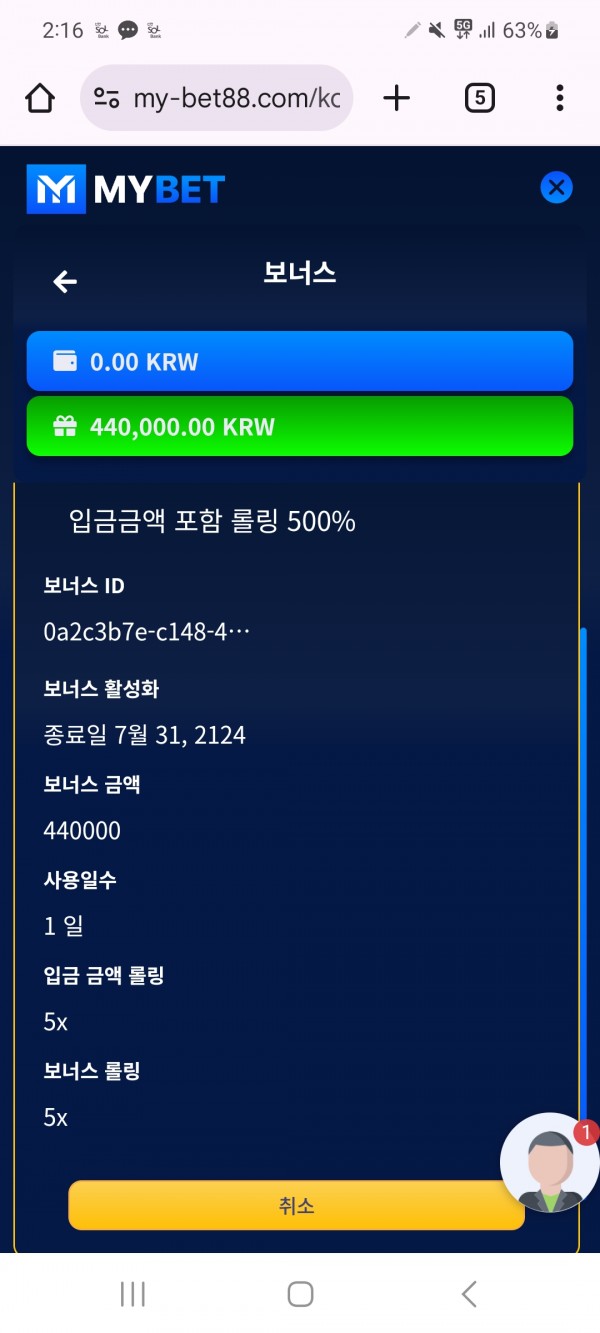The height and width of the screenshot is (1333, 600).
Task: Open the live chat support avatar
Action: tap(548, 1163)
